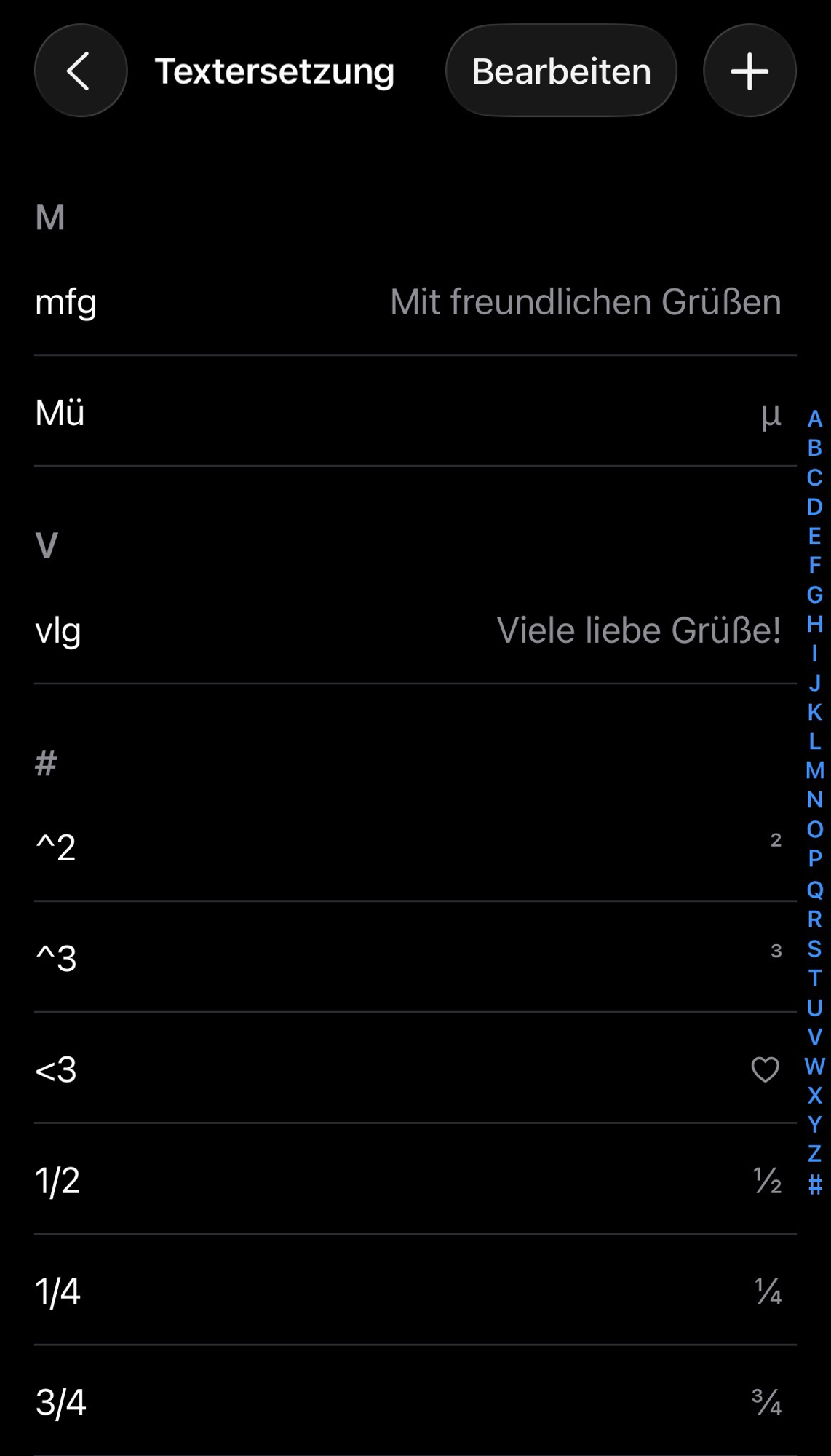Open the Mü replacement row
Image resolution: width=831 pixels, height=1456 pixels.
pyautogui.click(x=407, y=413)
